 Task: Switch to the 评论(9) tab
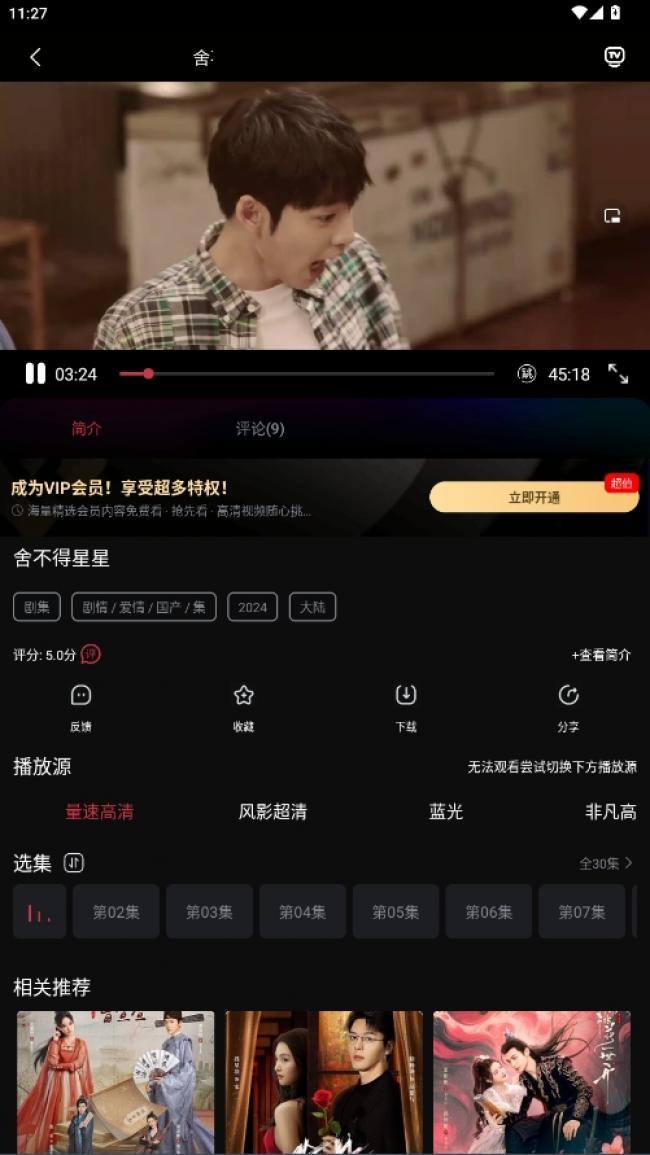[x=260, y=429]
